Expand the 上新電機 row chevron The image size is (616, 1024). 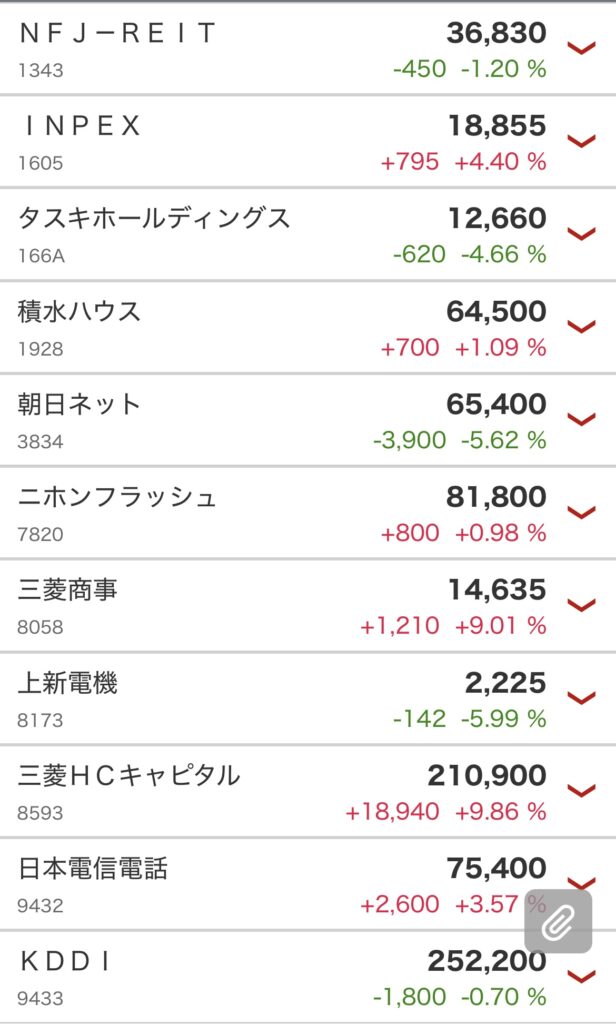point(581,697)
